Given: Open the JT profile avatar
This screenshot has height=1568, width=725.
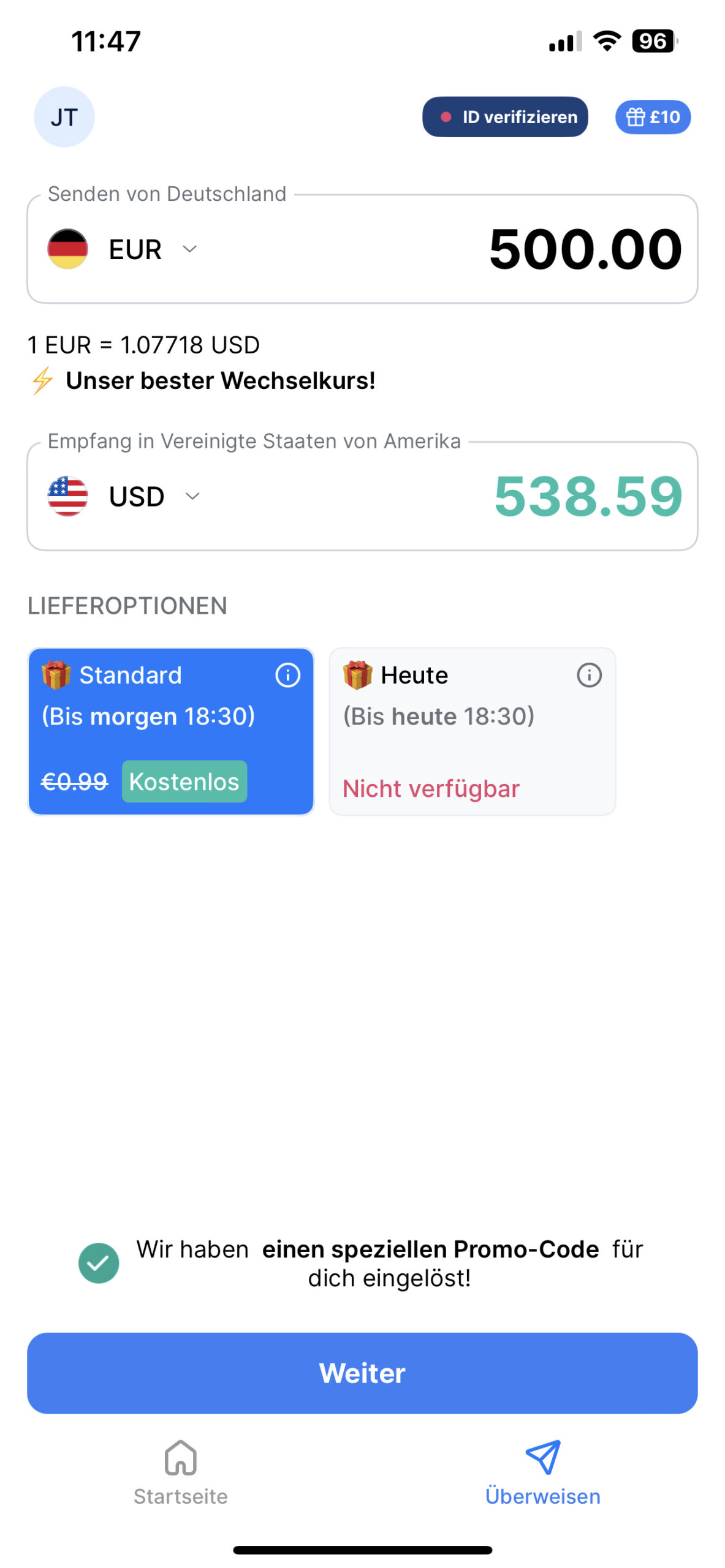Looking at the screenshot, I should click(64, 117).
